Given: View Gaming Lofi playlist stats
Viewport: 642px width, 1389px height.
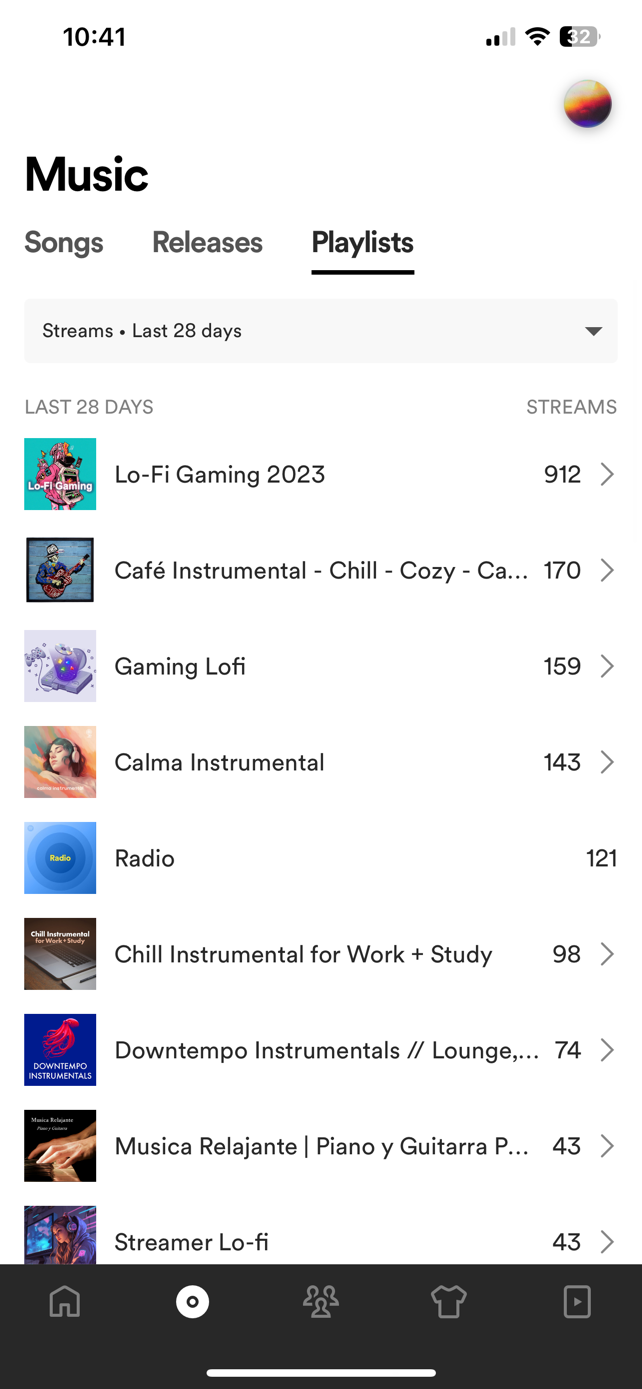Looking at the screenshot, I should point(320,666).
